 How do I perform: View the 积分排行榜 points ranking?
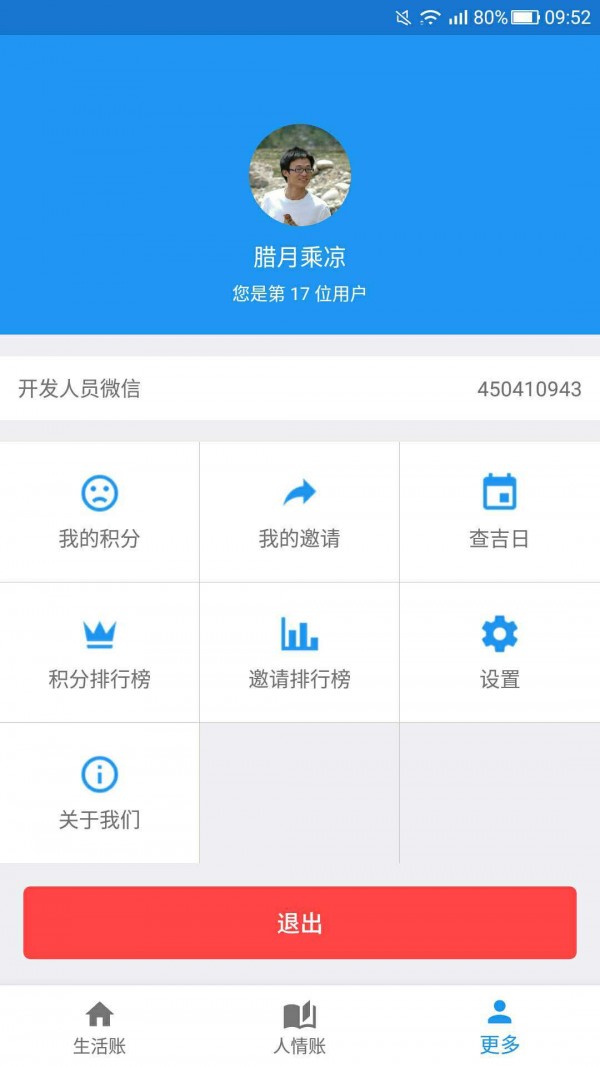99,652
